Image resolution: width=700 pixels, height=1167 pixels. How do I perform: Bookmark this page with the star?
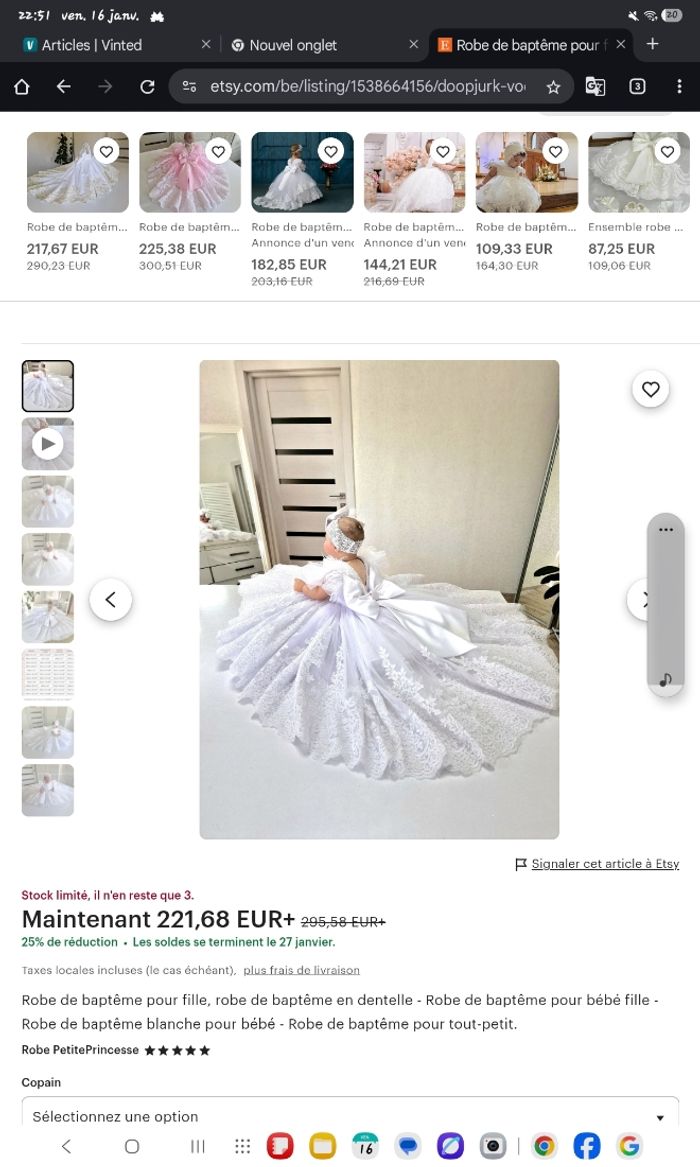coord(553,87)
